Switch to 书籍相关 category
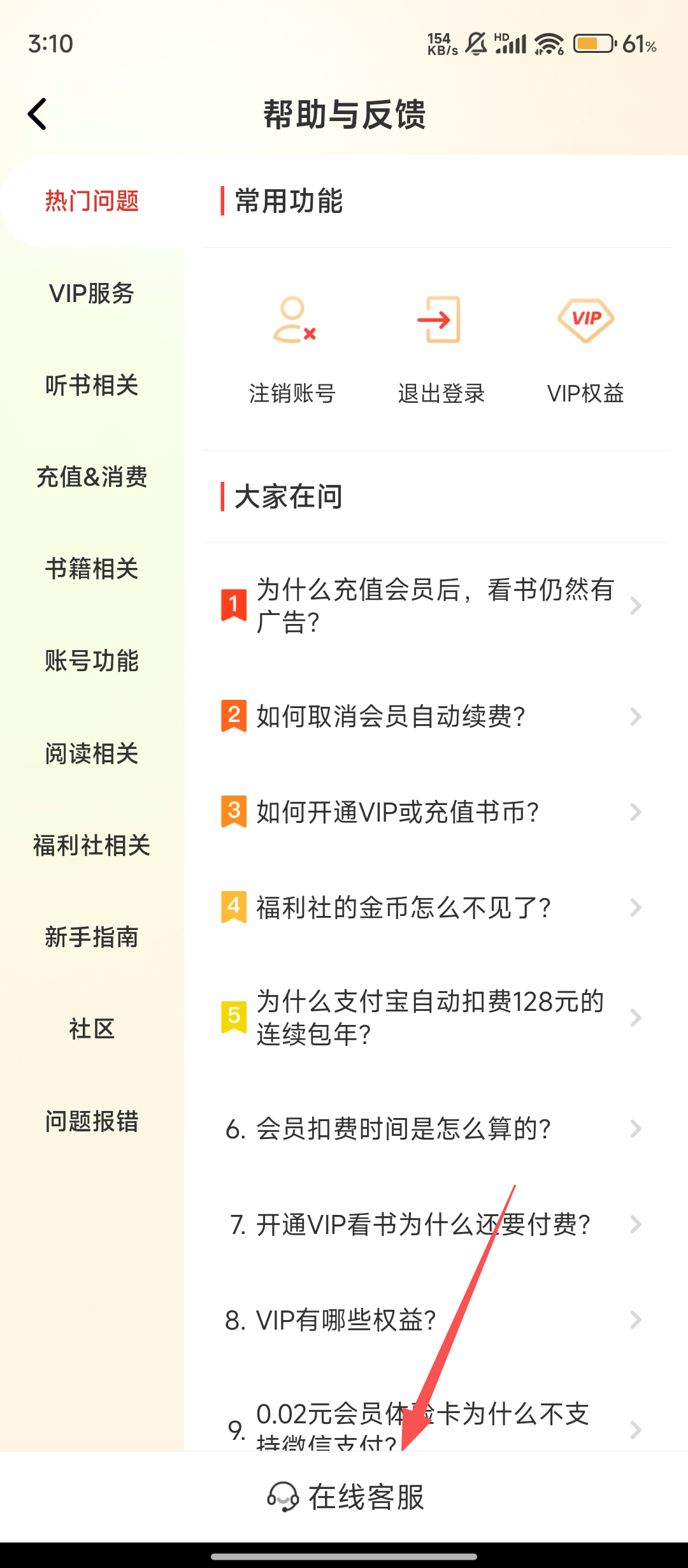The width and height of the screenshot is (688, 1568). (92, 569)
